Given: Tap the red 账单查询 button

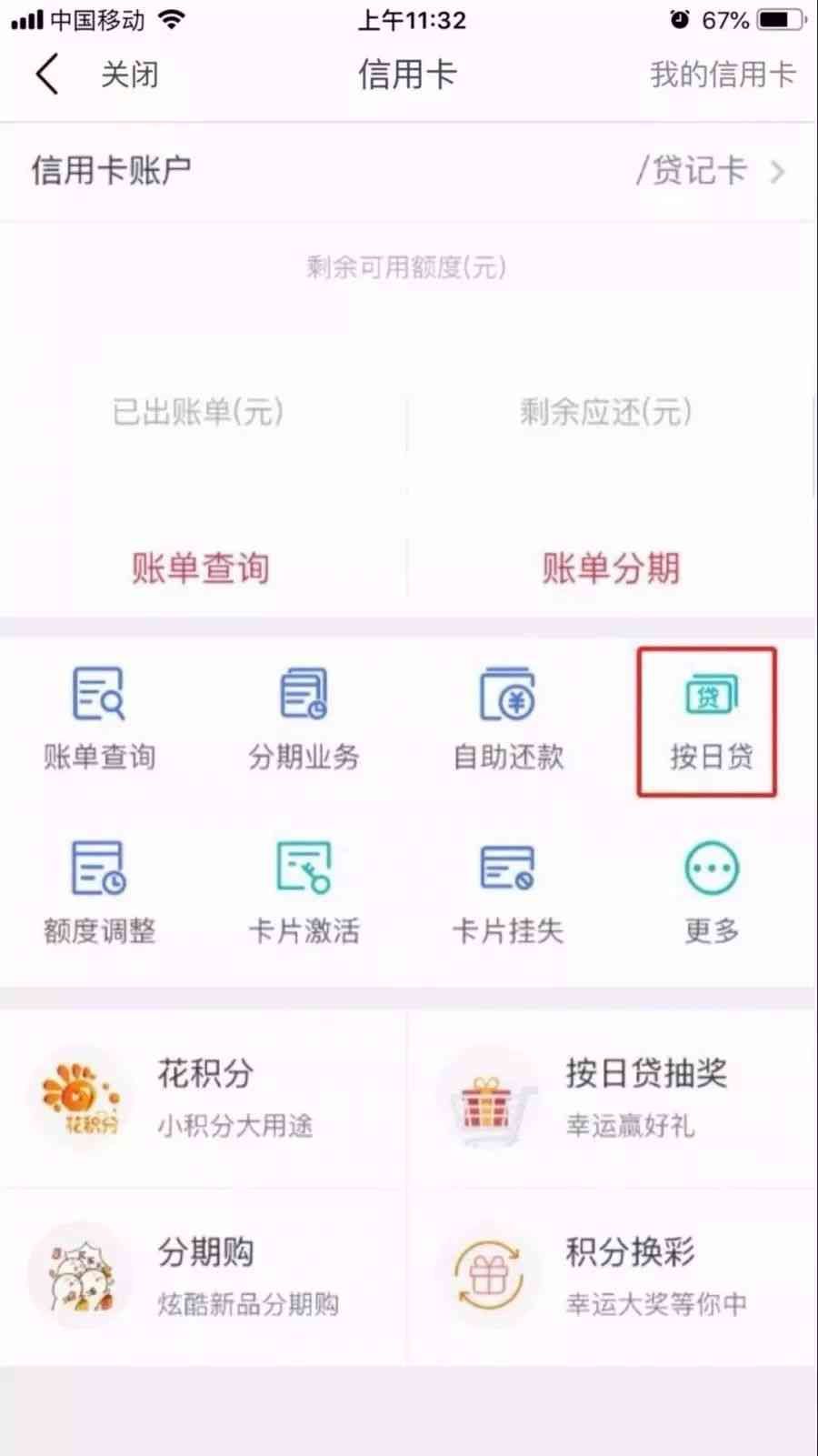Looking at the screenshot, I should tap(200, 568).
